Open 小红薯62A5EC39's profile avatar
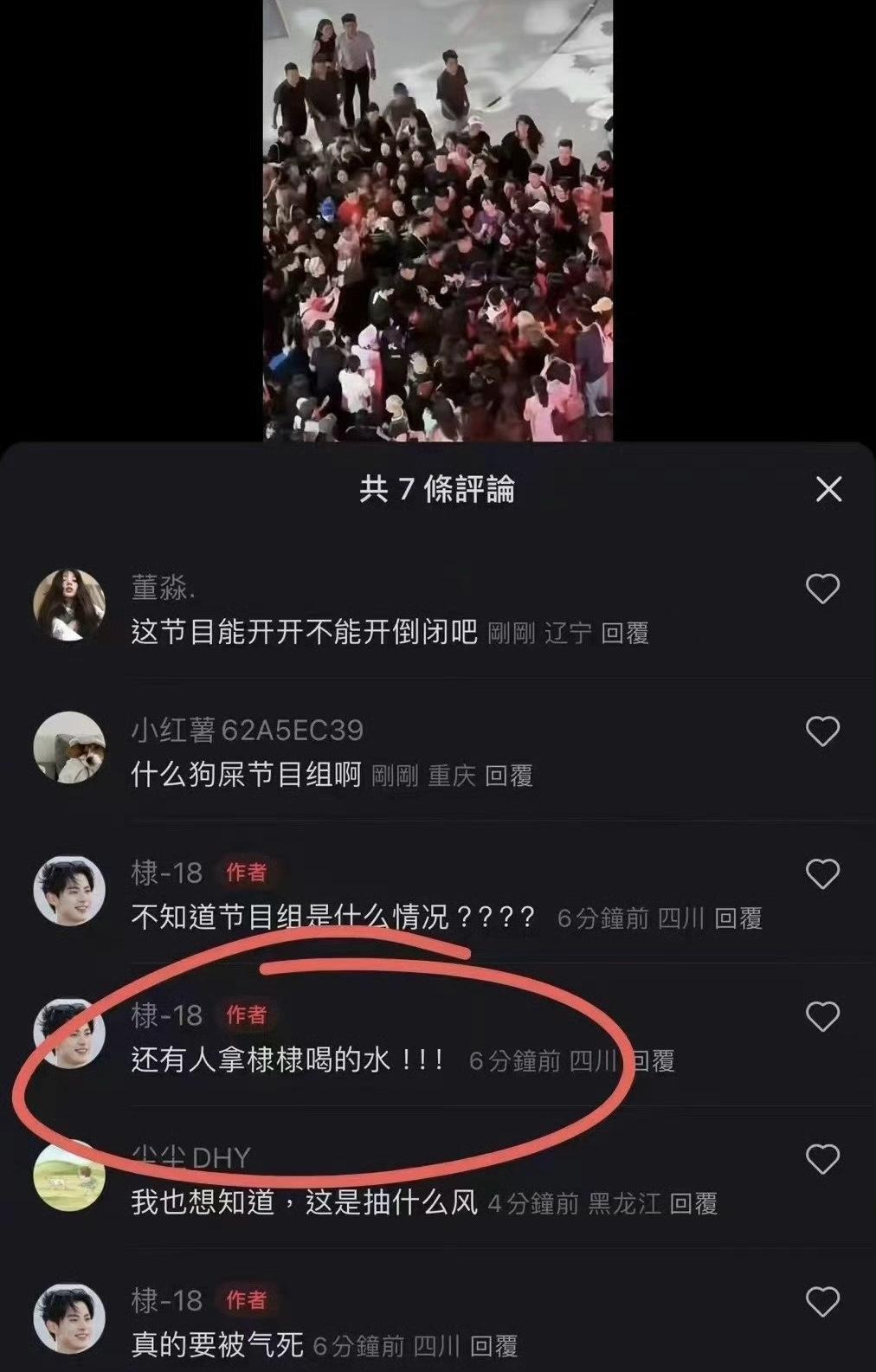The image size is (876, 1372). click(x=69, y=748)
